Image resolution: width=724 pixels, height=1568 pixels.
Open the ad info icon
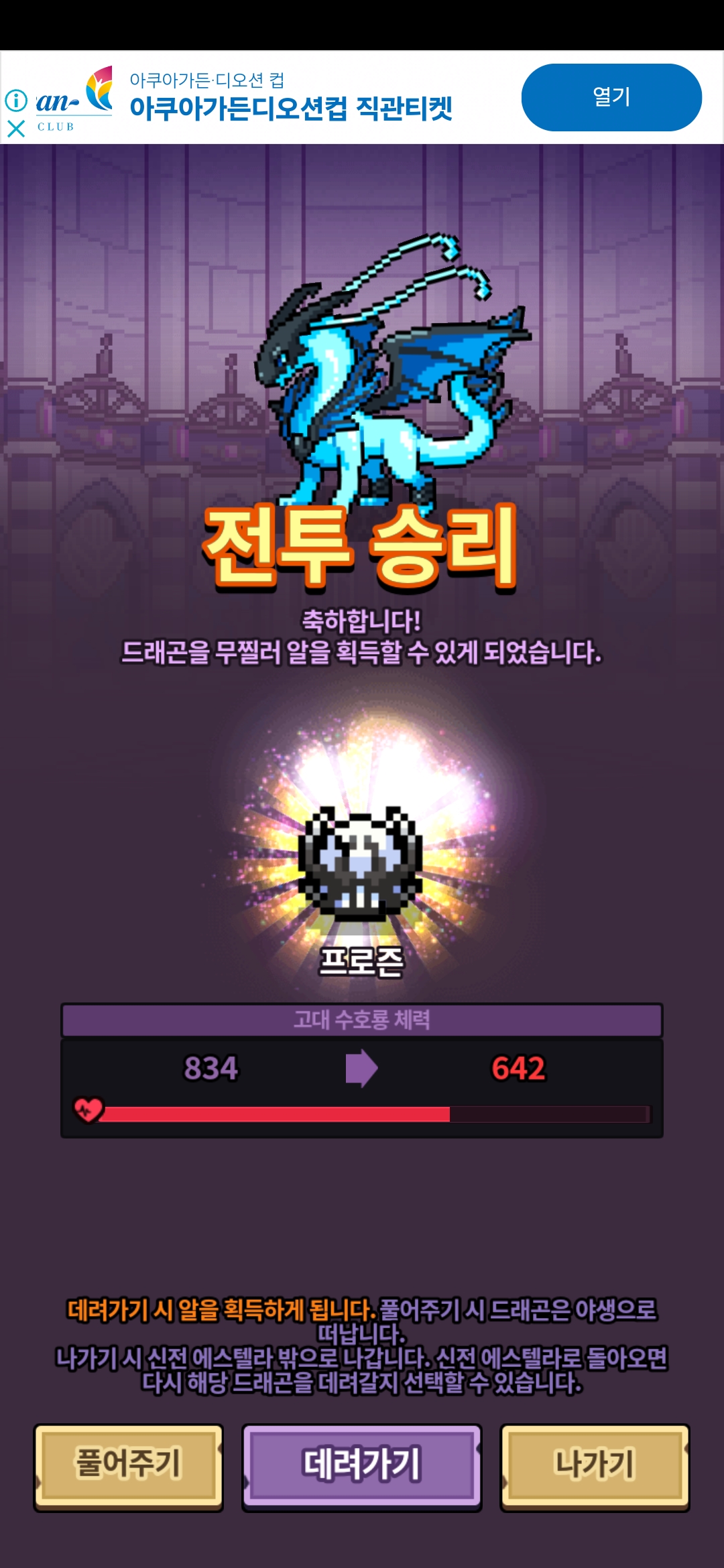pyautogui.click(x=16, y=101)
